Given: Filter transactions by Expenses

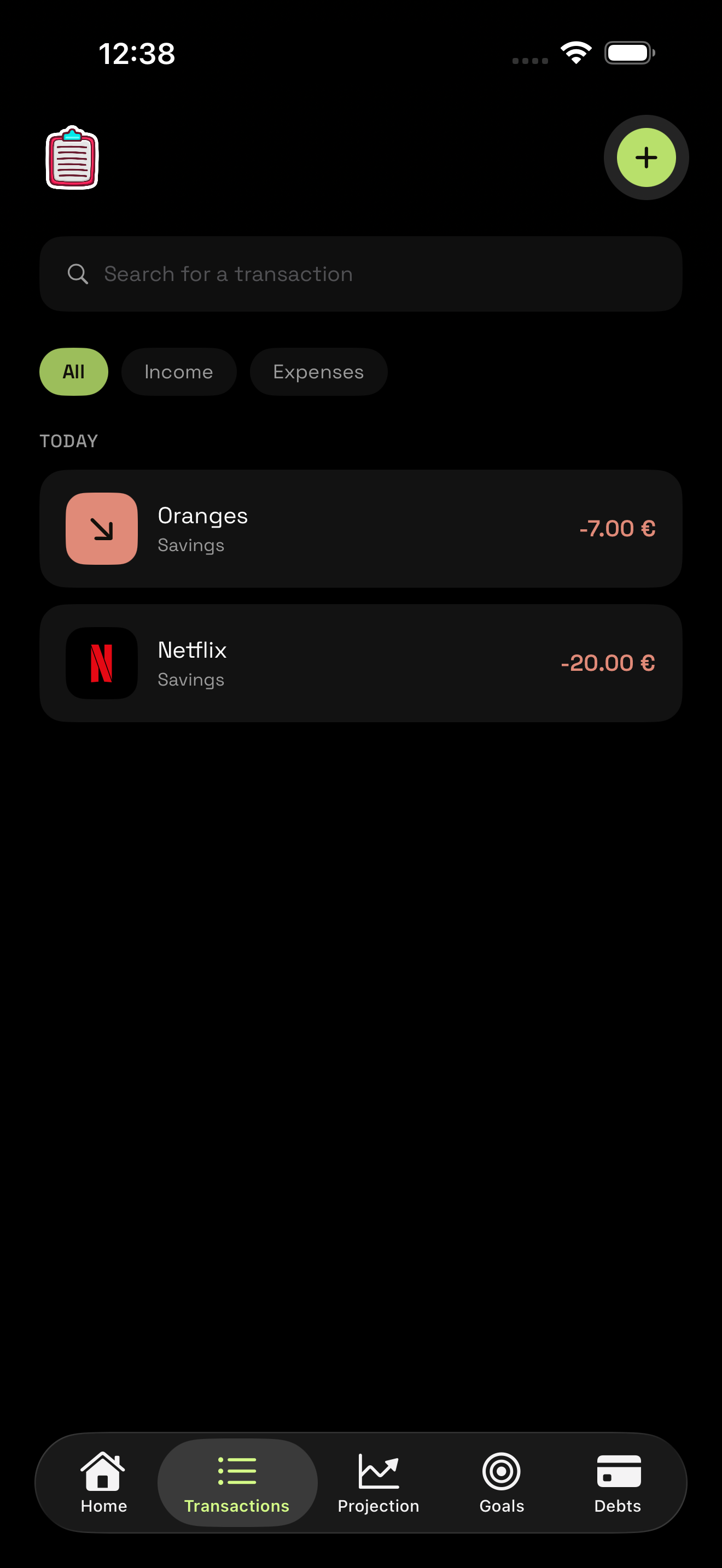Looking at the screenshot, I should tap(318, 372).
